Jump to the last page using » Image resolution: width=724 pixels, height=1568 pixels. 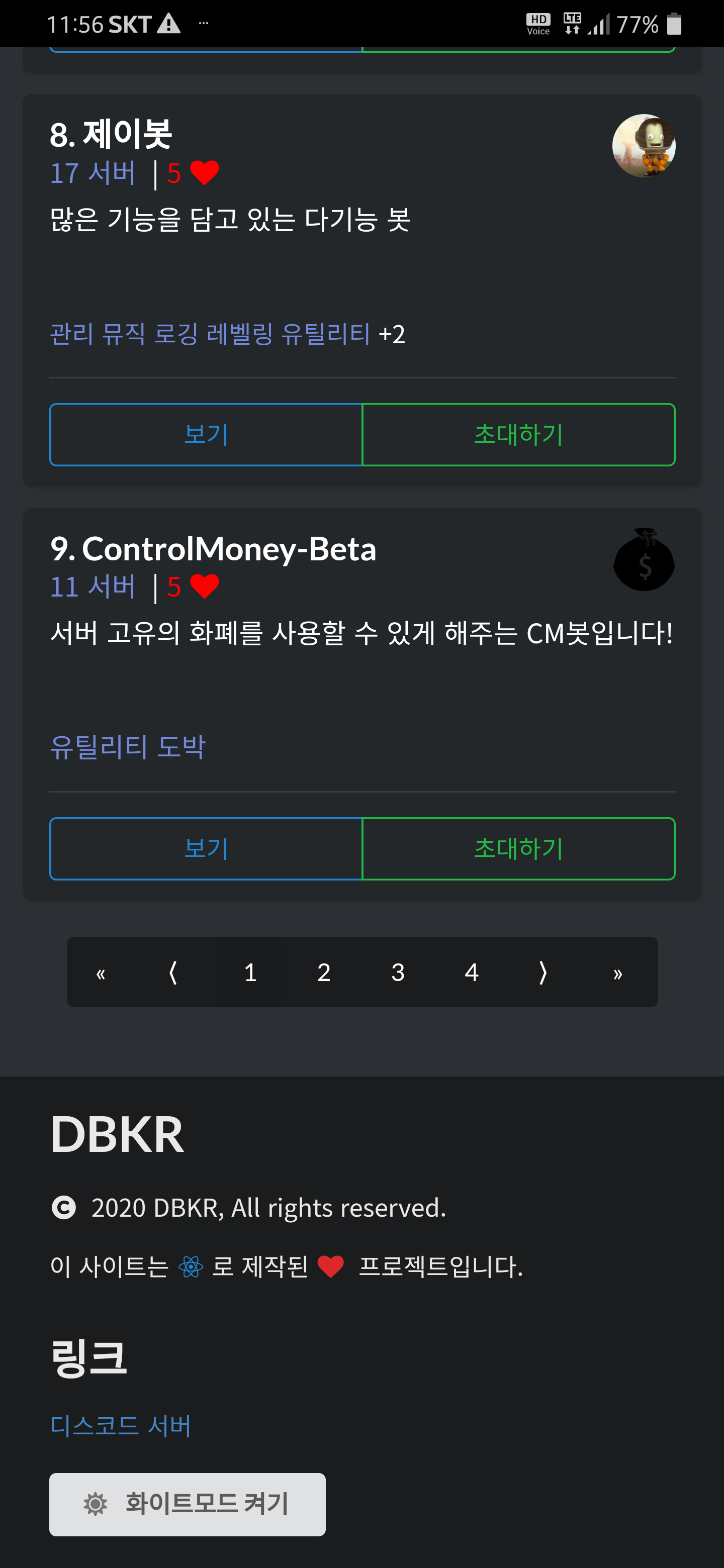[617, 972]
